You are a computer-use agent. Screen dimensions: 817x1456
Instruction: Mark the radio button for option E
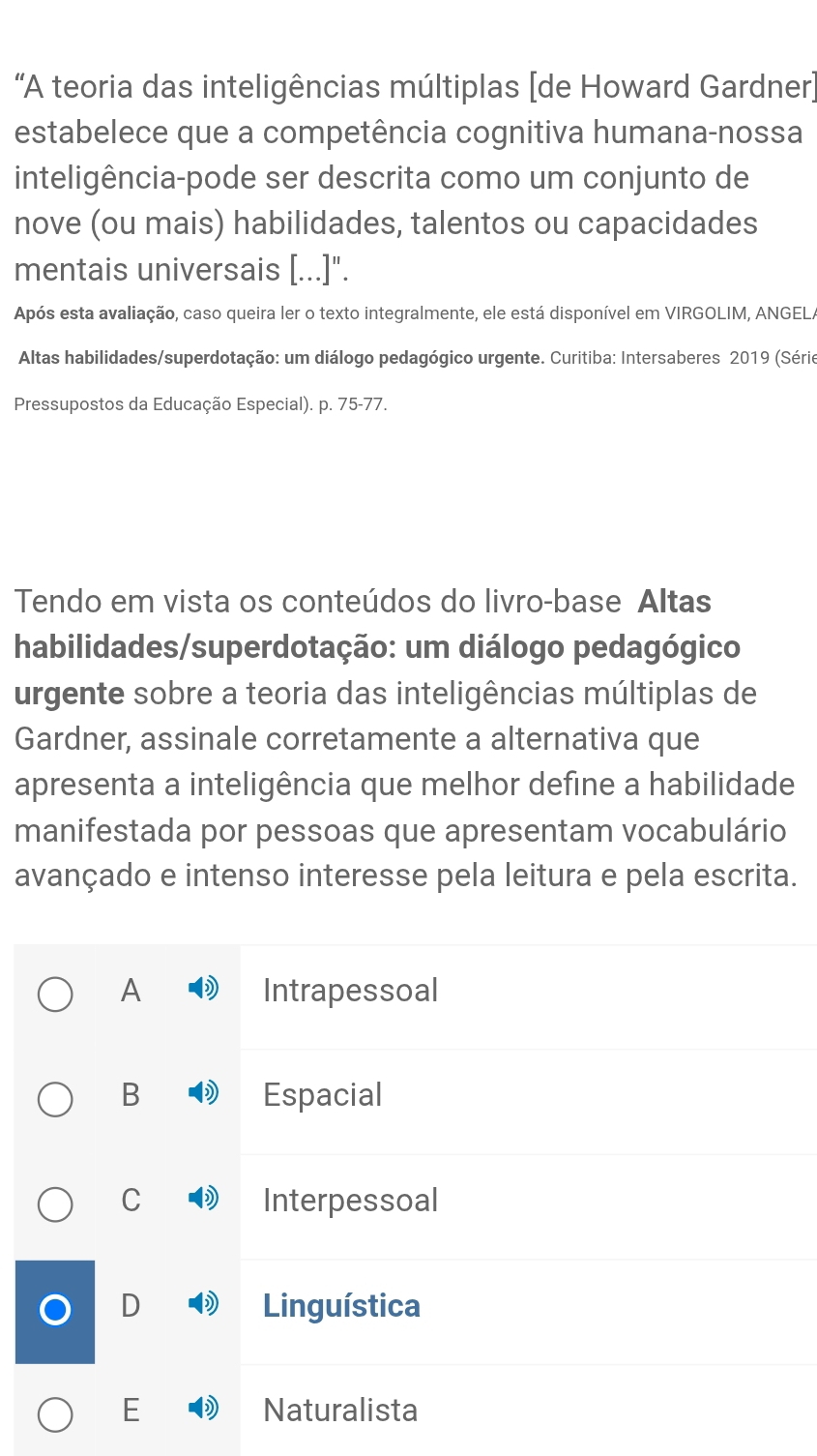(55, 1414)
